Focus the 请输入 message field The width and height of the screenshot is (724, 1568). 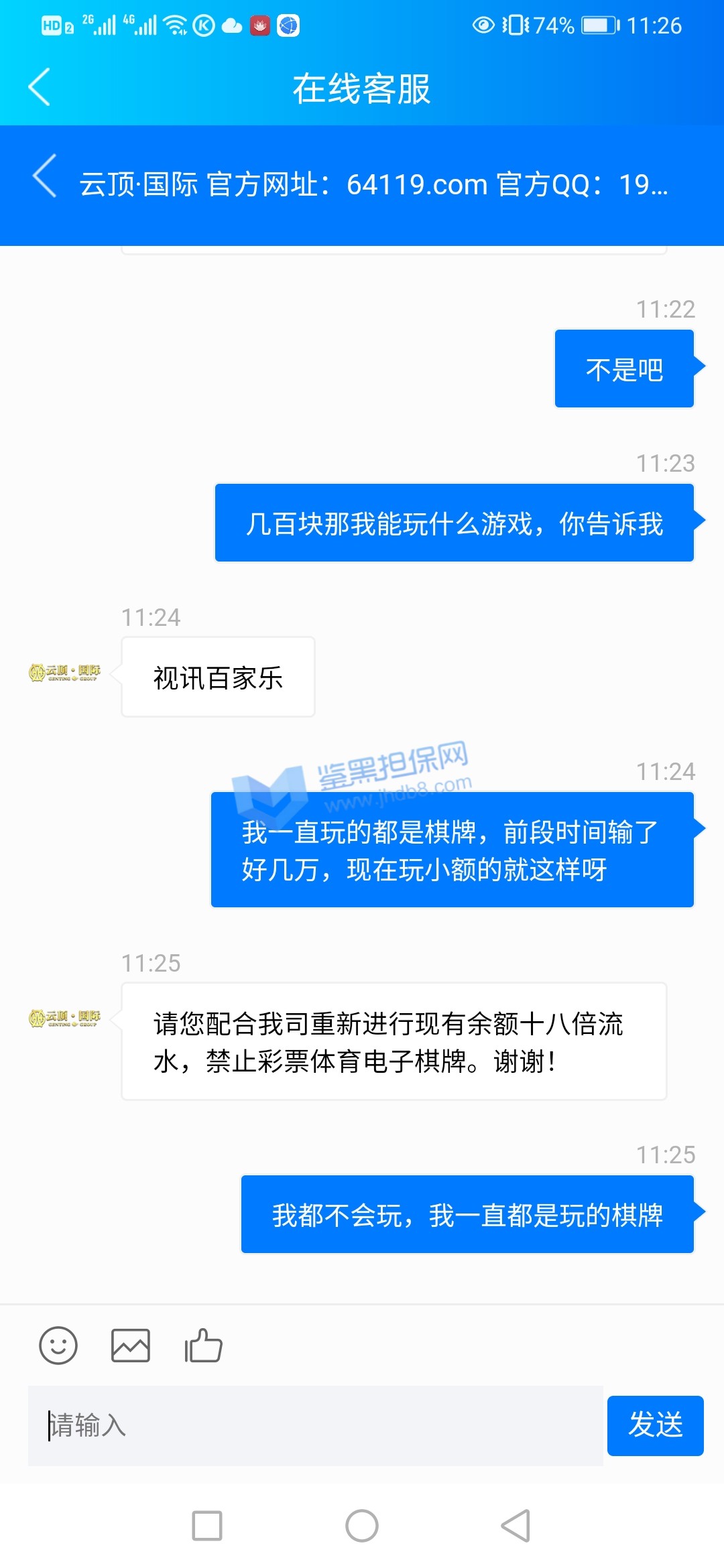(315, 1426)
